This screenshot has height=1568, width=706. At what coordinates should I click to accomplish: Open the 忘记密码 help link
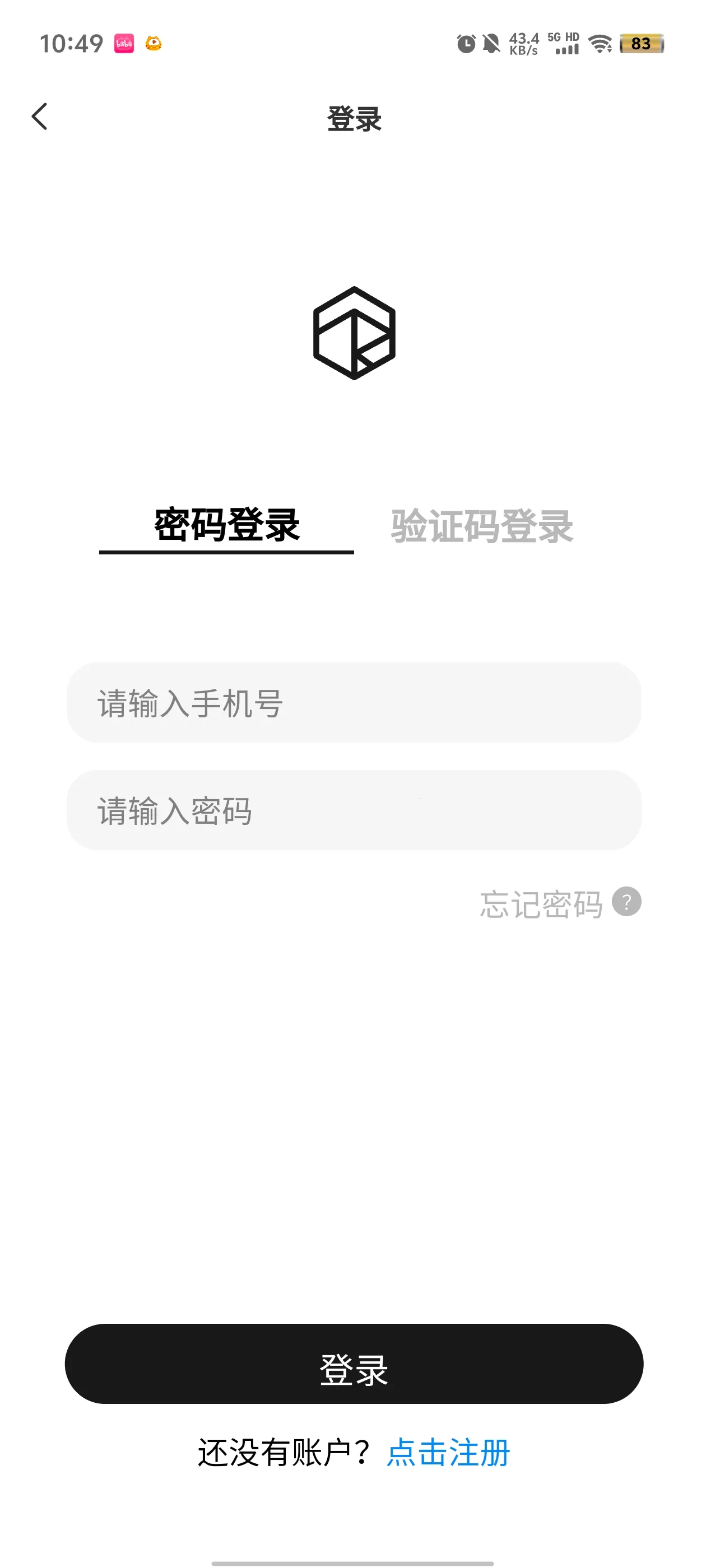point(559,903)
